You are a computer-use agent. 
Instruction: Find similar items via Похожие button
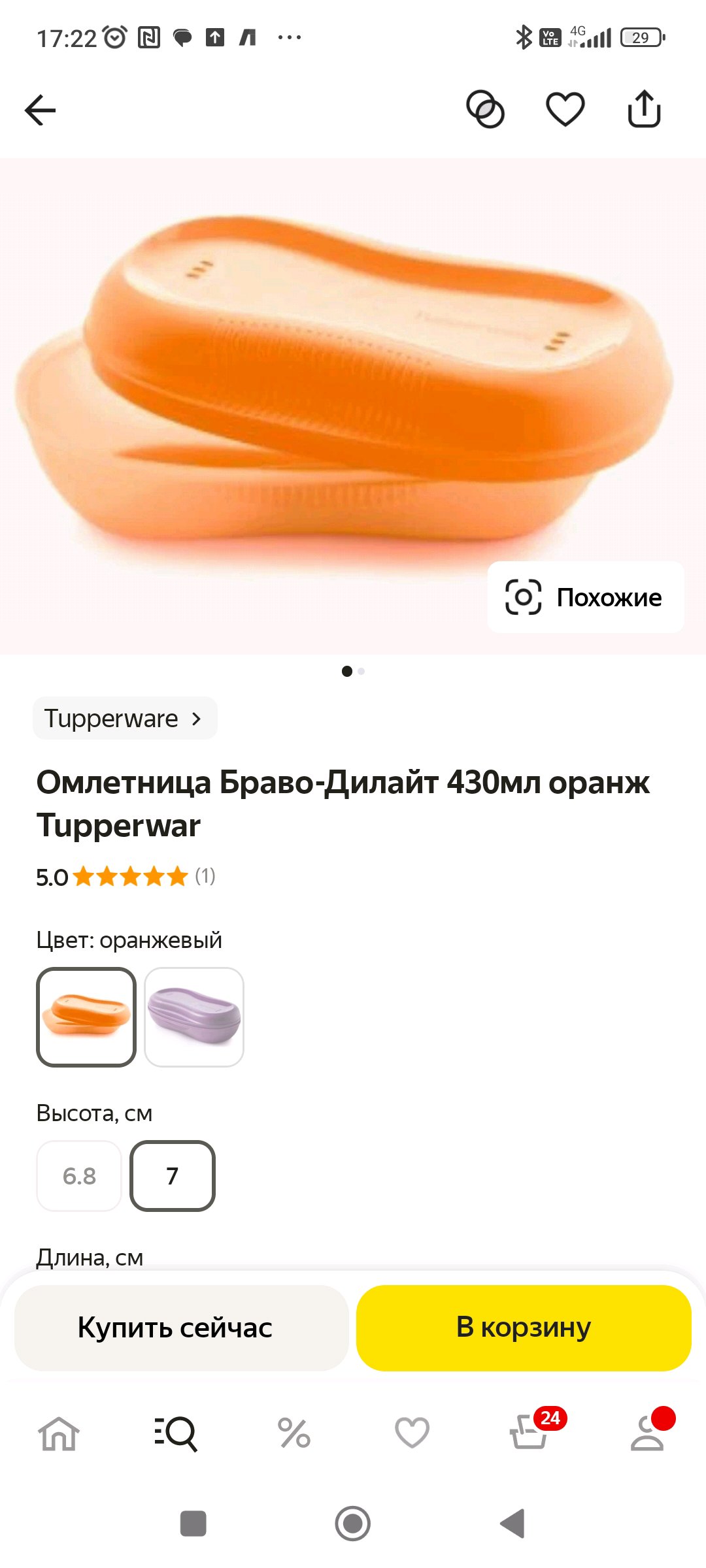pos(586,597)
